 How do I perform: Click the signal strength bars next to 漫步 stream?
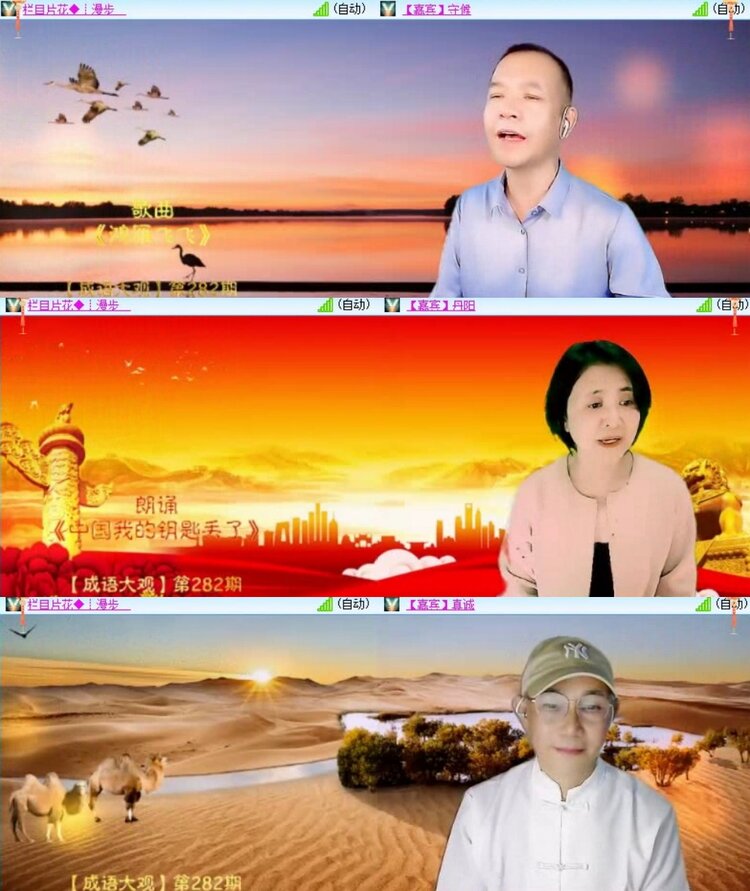pos(320,8)
